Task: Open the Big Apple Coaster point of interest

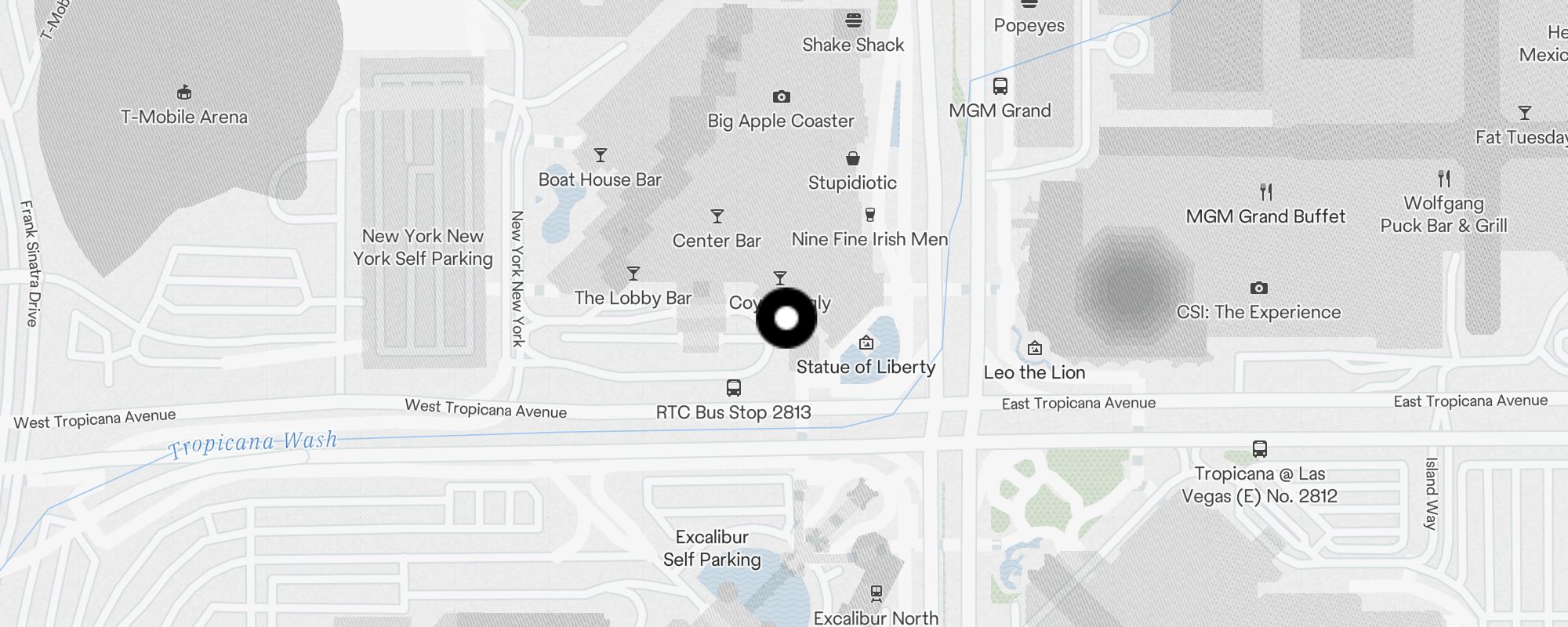Action: (x=781, y=97)
